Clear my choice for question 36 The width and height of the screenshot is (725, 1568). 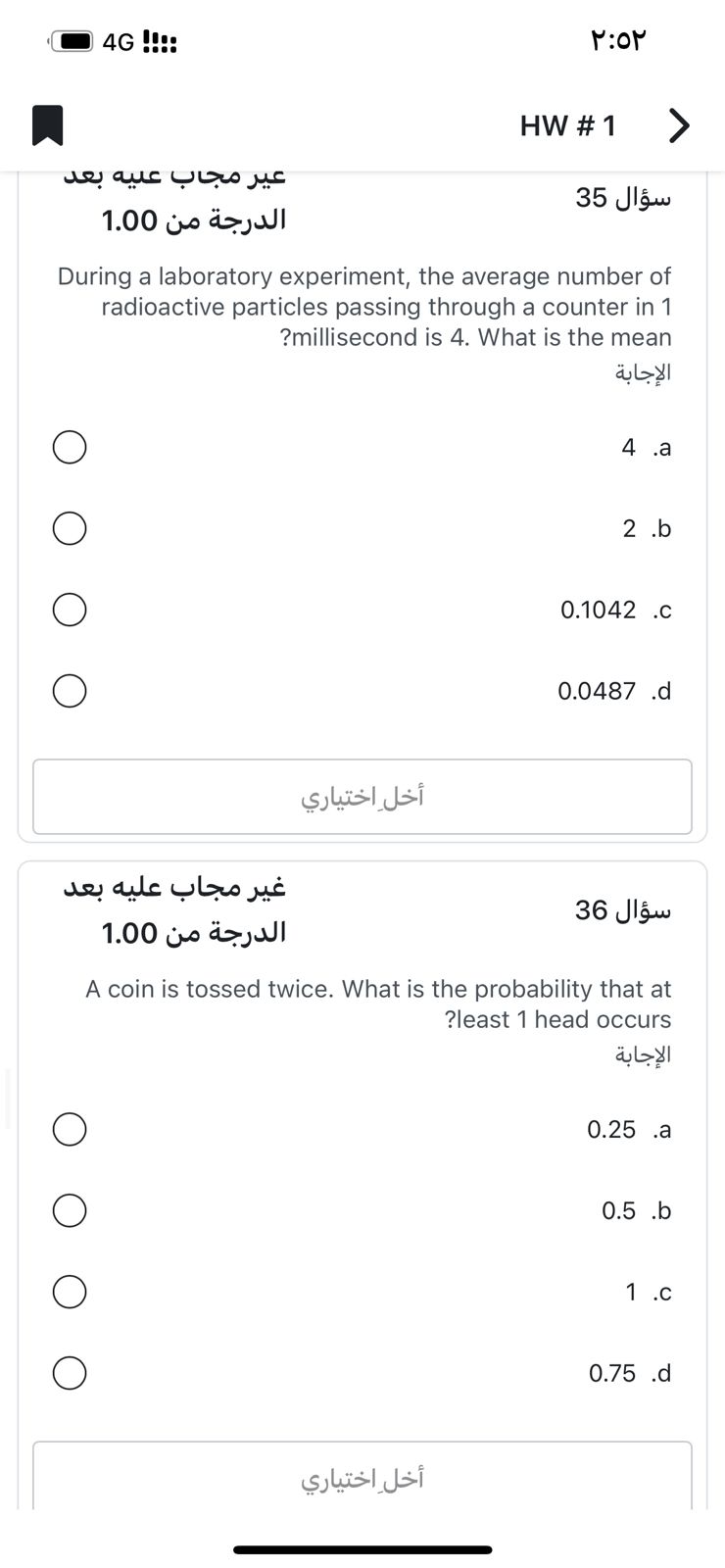click(362, 1478)
